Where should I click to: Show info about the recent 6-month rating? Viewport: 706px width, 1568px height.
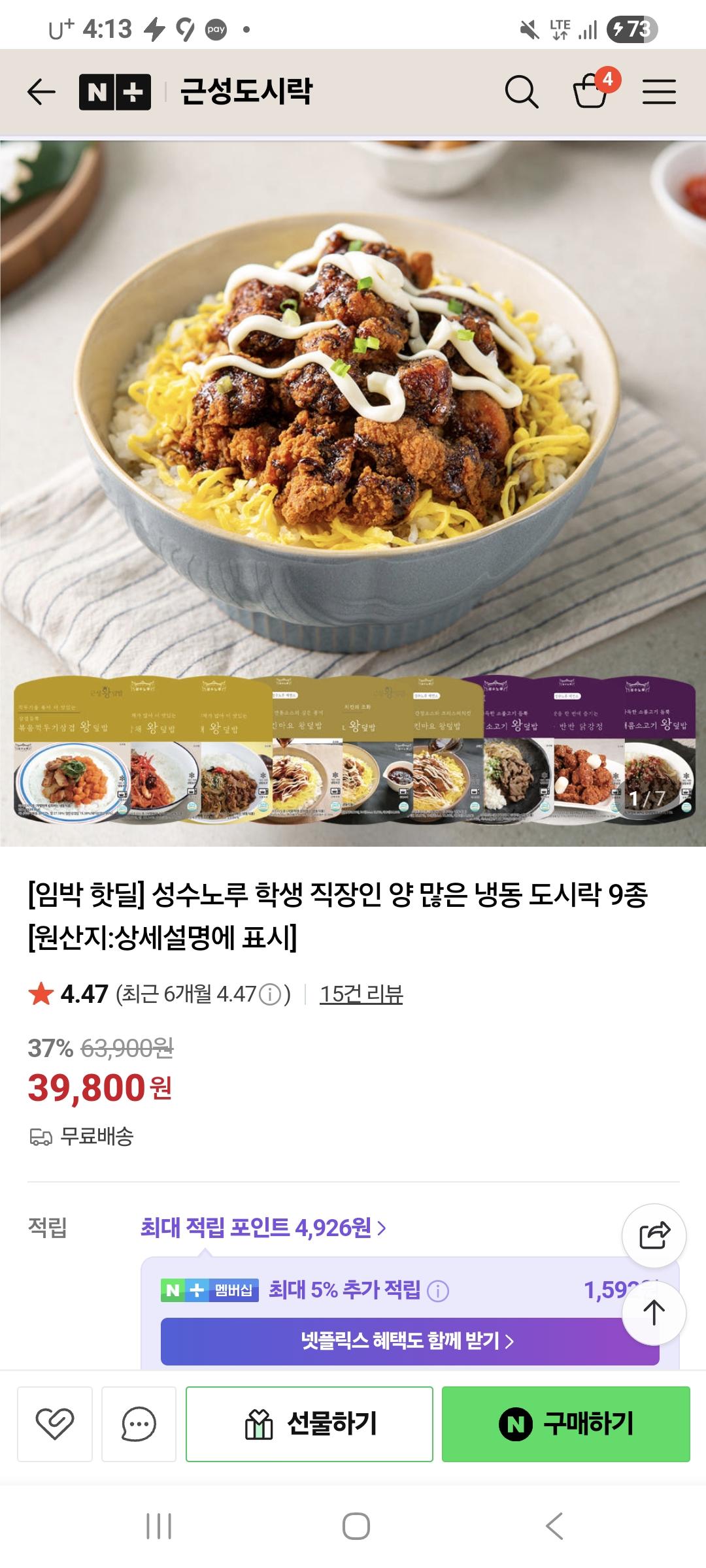(270, 994)
